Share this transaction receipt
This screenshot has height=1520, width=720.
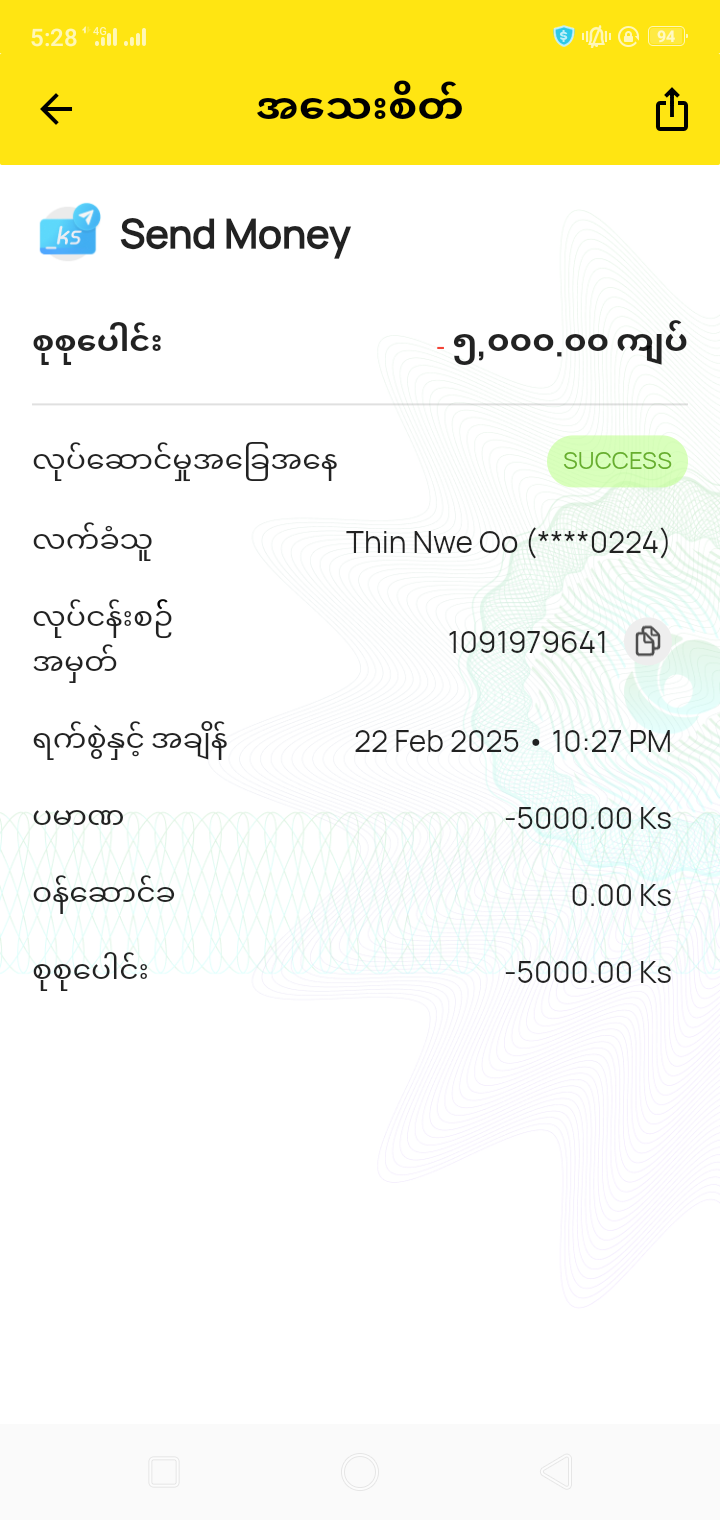[672, 109]
